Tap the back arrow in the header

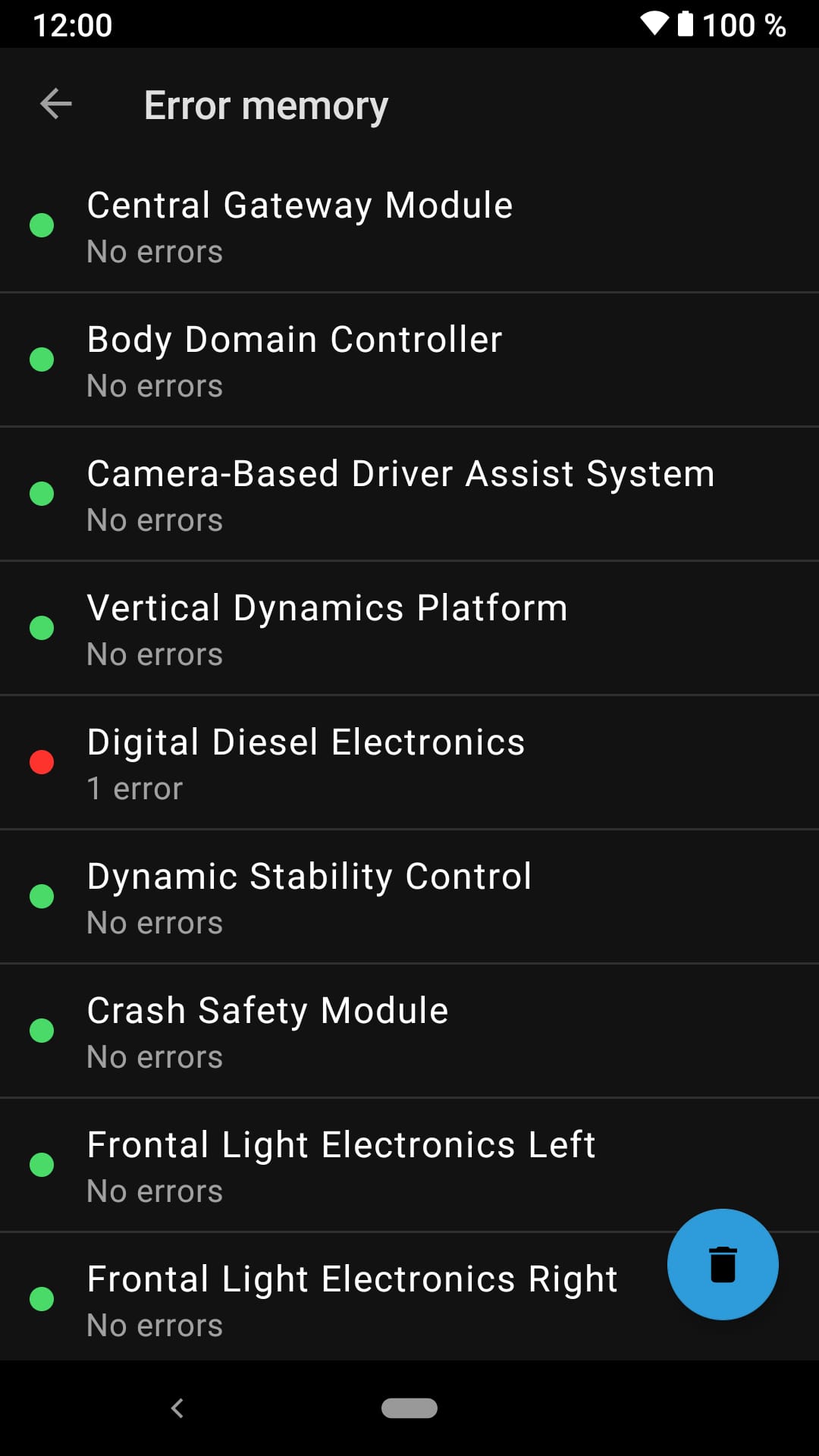[55, 104]
